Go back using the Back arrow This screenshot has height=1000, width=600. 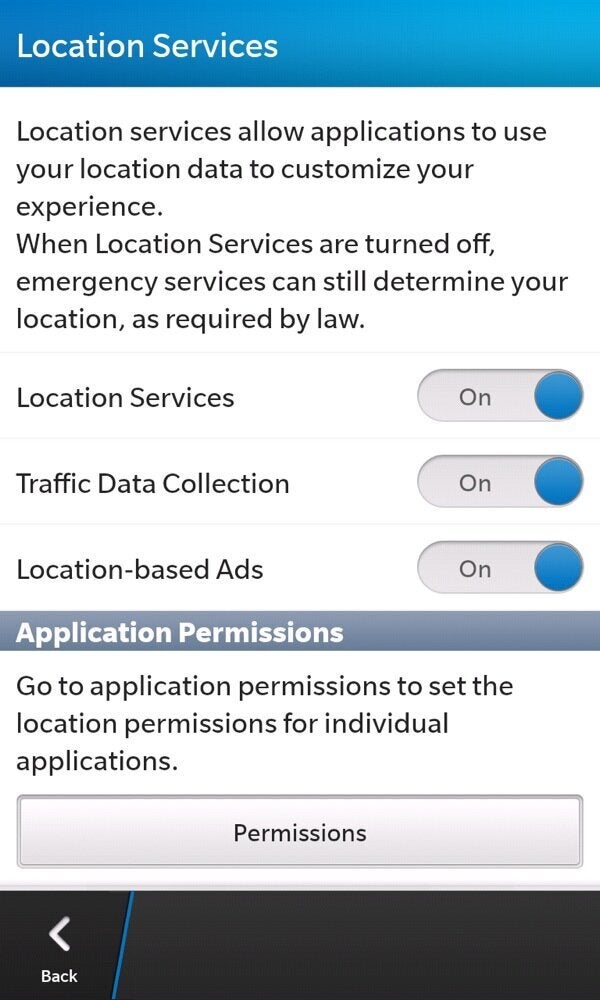coord(59,946)
